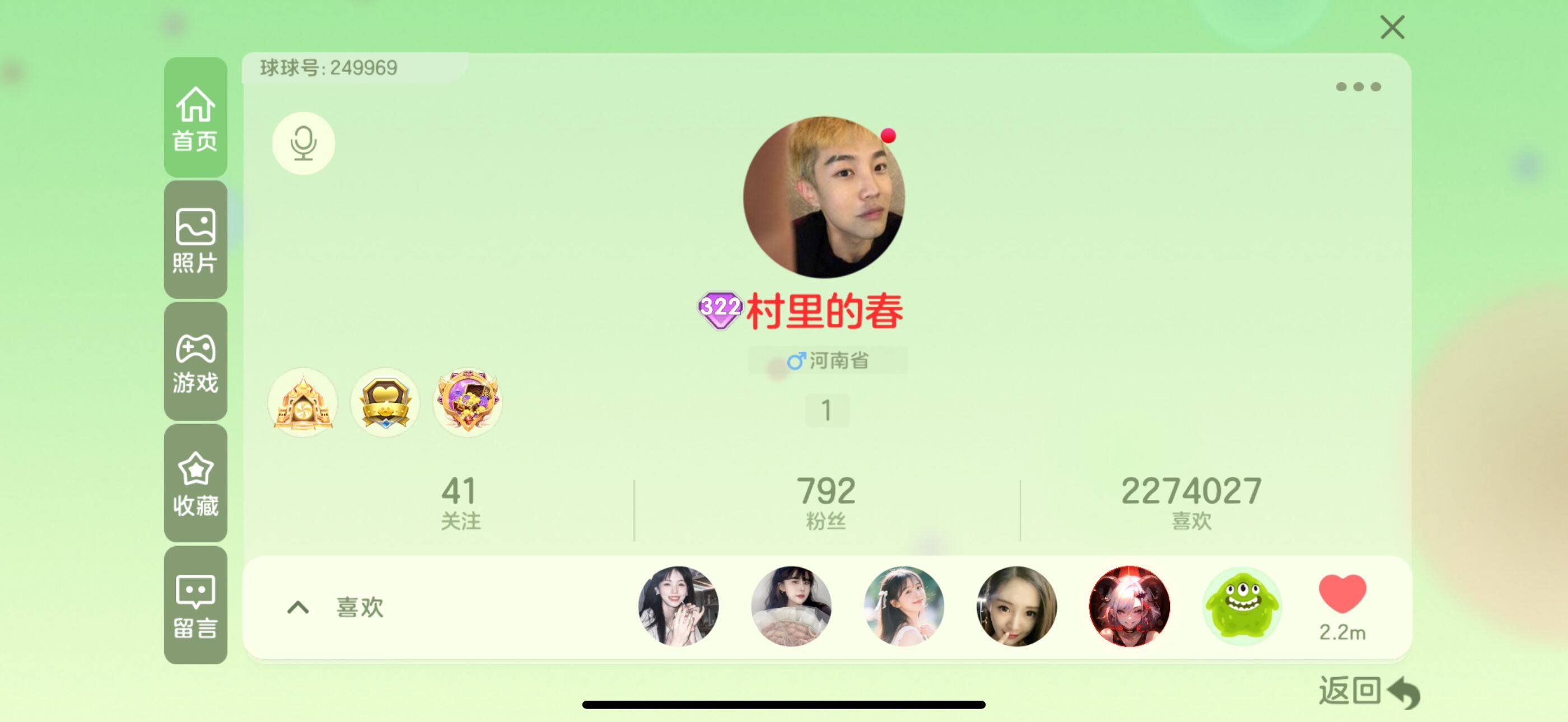Image resolution: width=1568 pixels, height=722 pixels.
Task: Open the 41 关注 following list
Action: [460, 503]
